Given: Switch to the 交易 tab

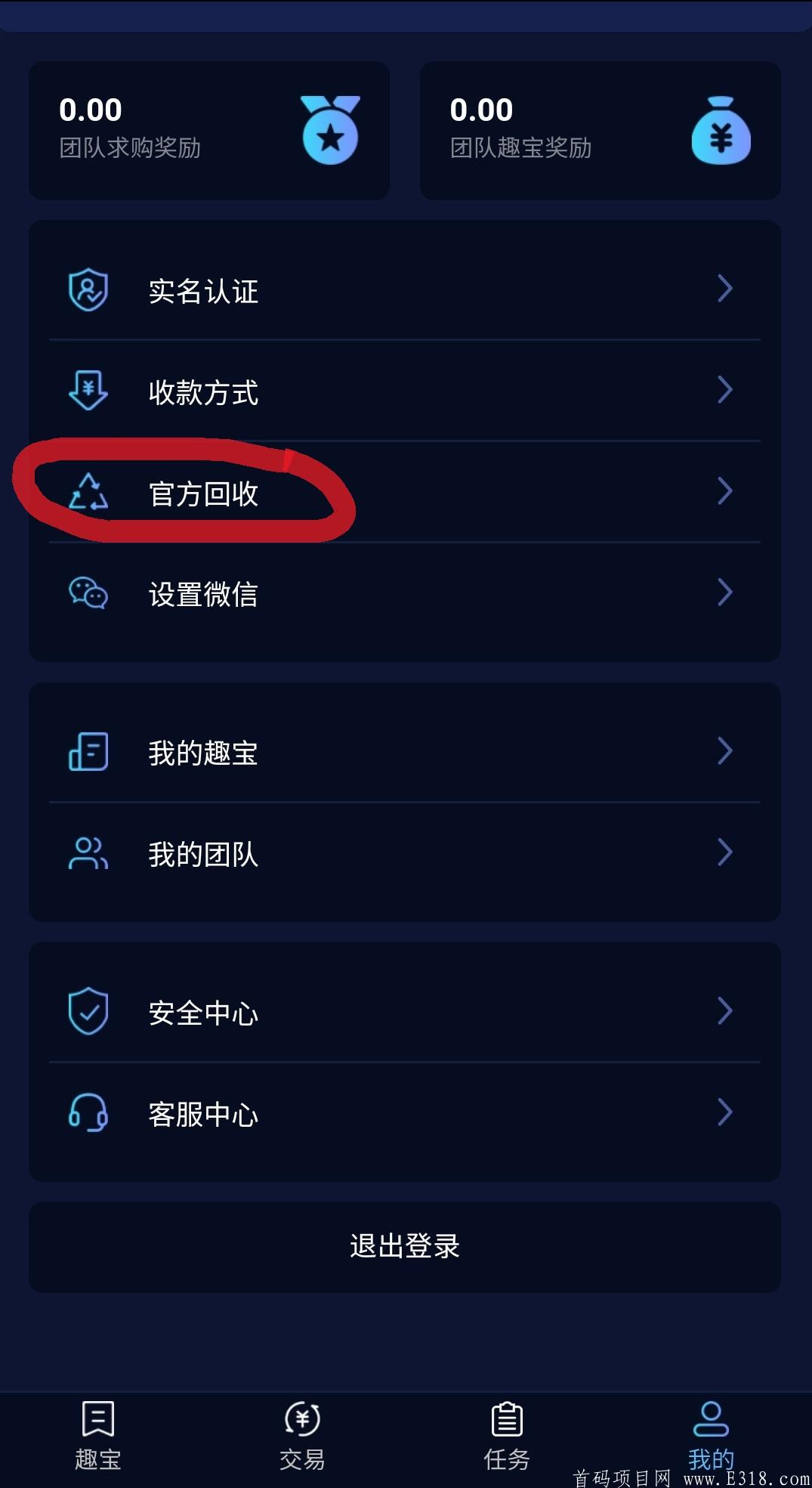Looking at the screenshot, I should (302, 1436).
